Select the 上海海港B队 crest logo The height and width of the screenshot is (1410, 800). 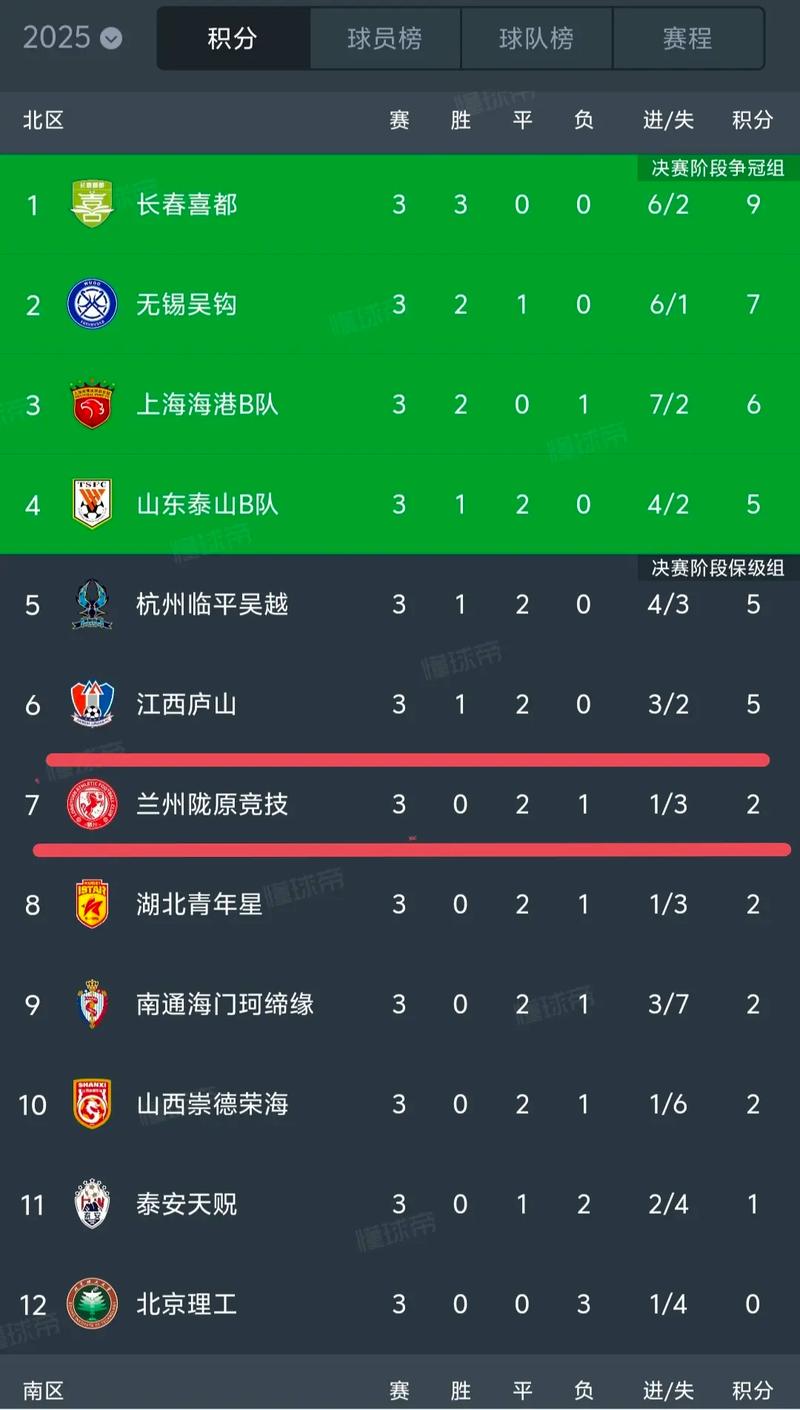pos(91,405)
